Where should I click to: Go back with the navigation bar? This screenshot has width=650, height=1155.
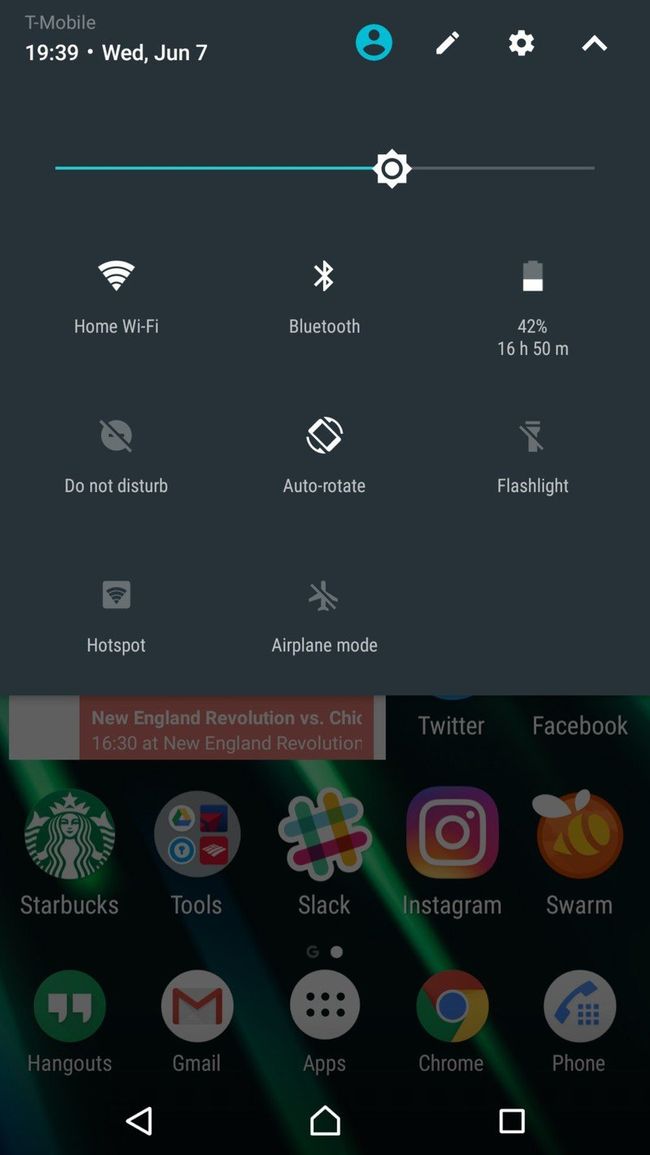click(139, 1120)
